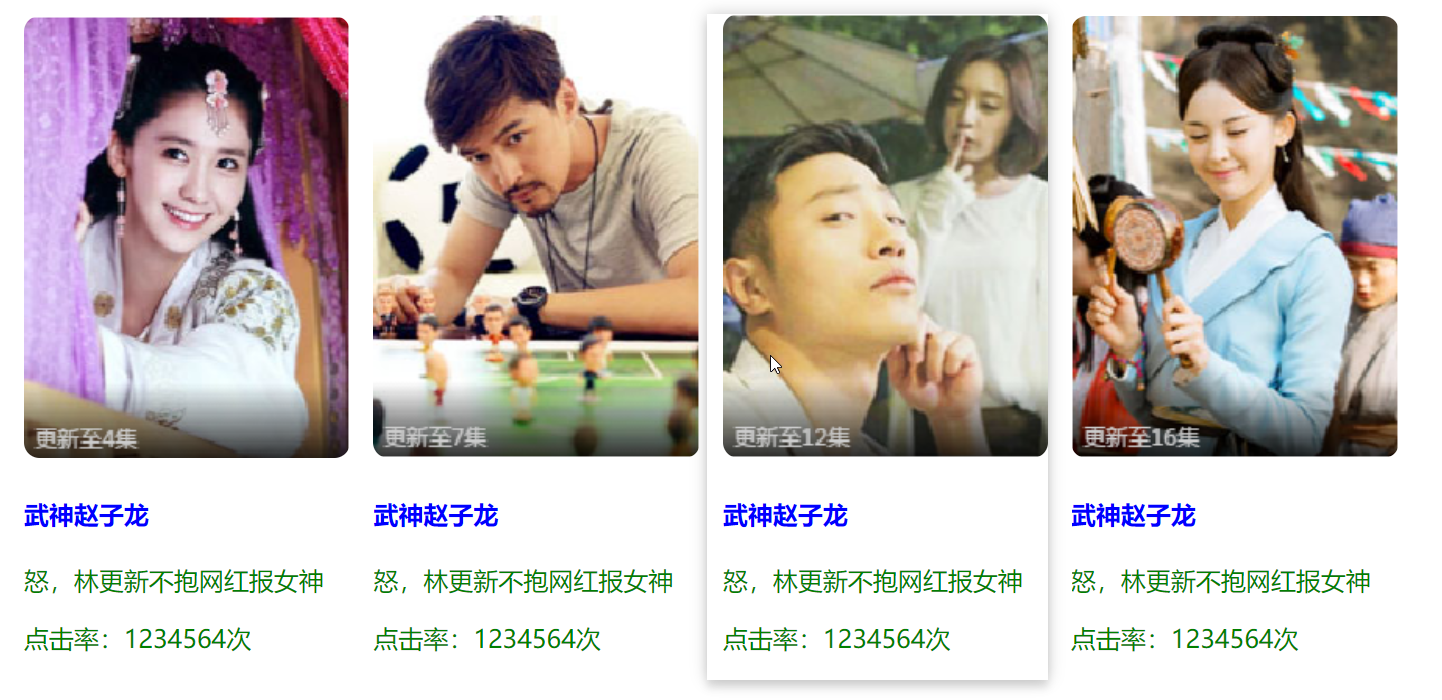This screenshot has width=1442, height=700.
Task: Open the video card updated to 12集
Action: pos(885,237)
